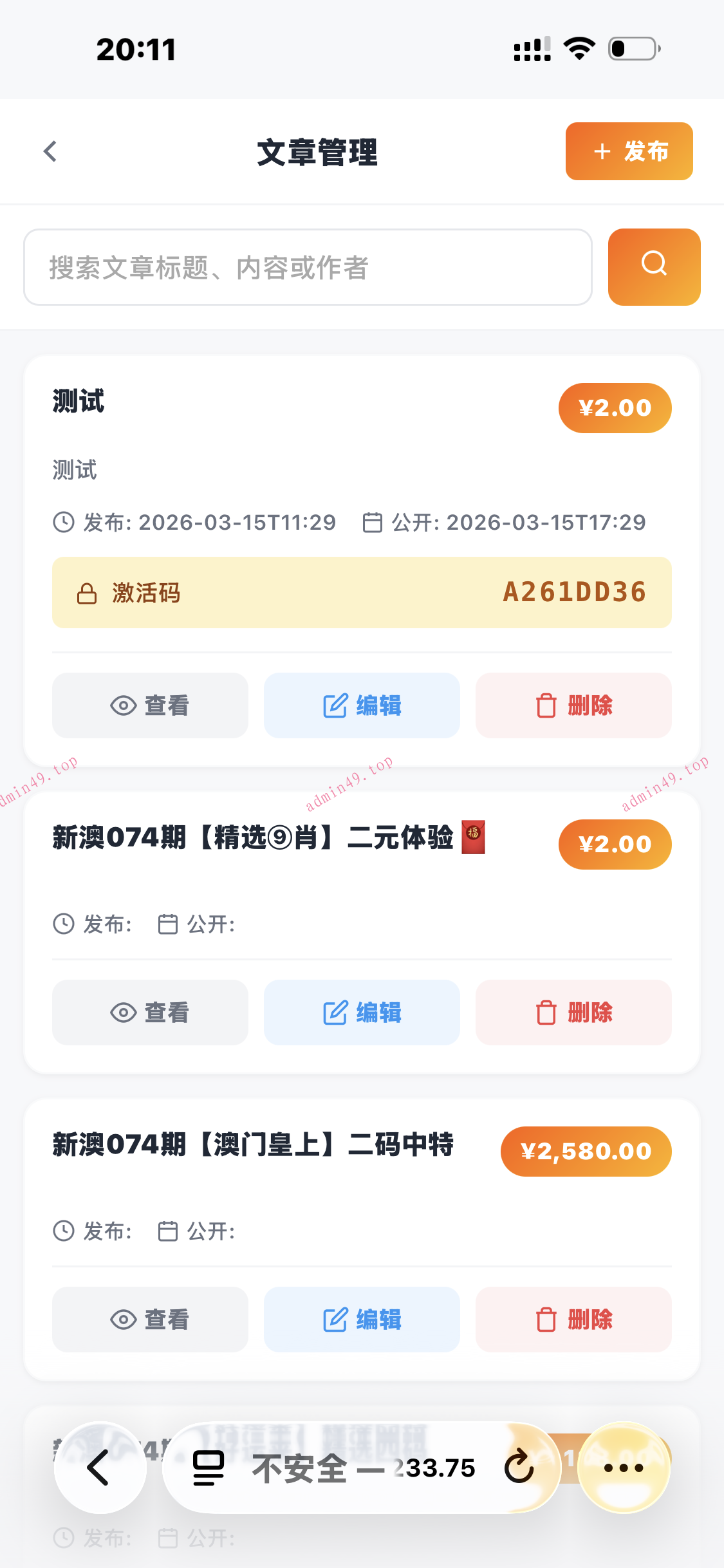Tap the pencil icon on 新澳074期 编辑 button
Image resolution: width=724 pixels, height=1568 pixels.
coord(335,1012)
